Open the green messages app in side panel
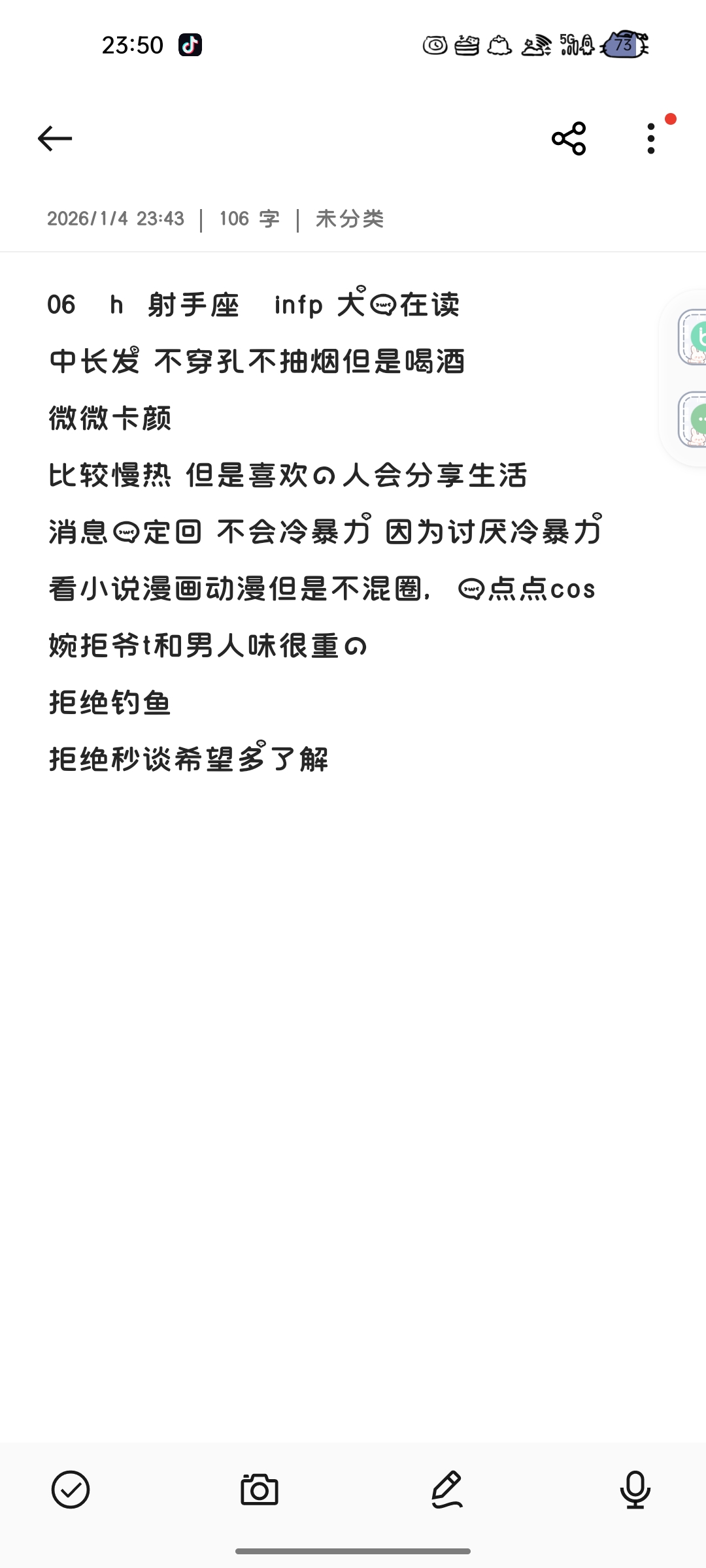The image size is (706, 1568). point(693,419)
